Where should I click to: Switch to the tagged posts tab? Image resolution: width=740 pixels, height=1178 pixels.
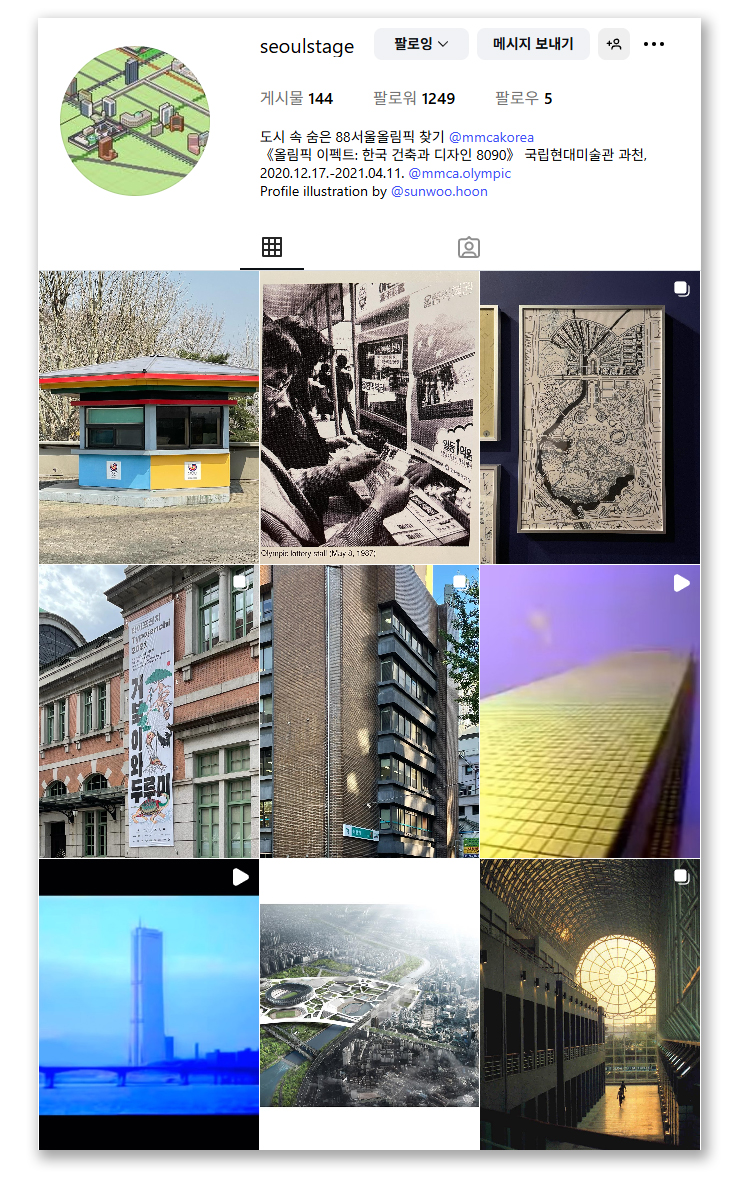[x=469, y=247]
